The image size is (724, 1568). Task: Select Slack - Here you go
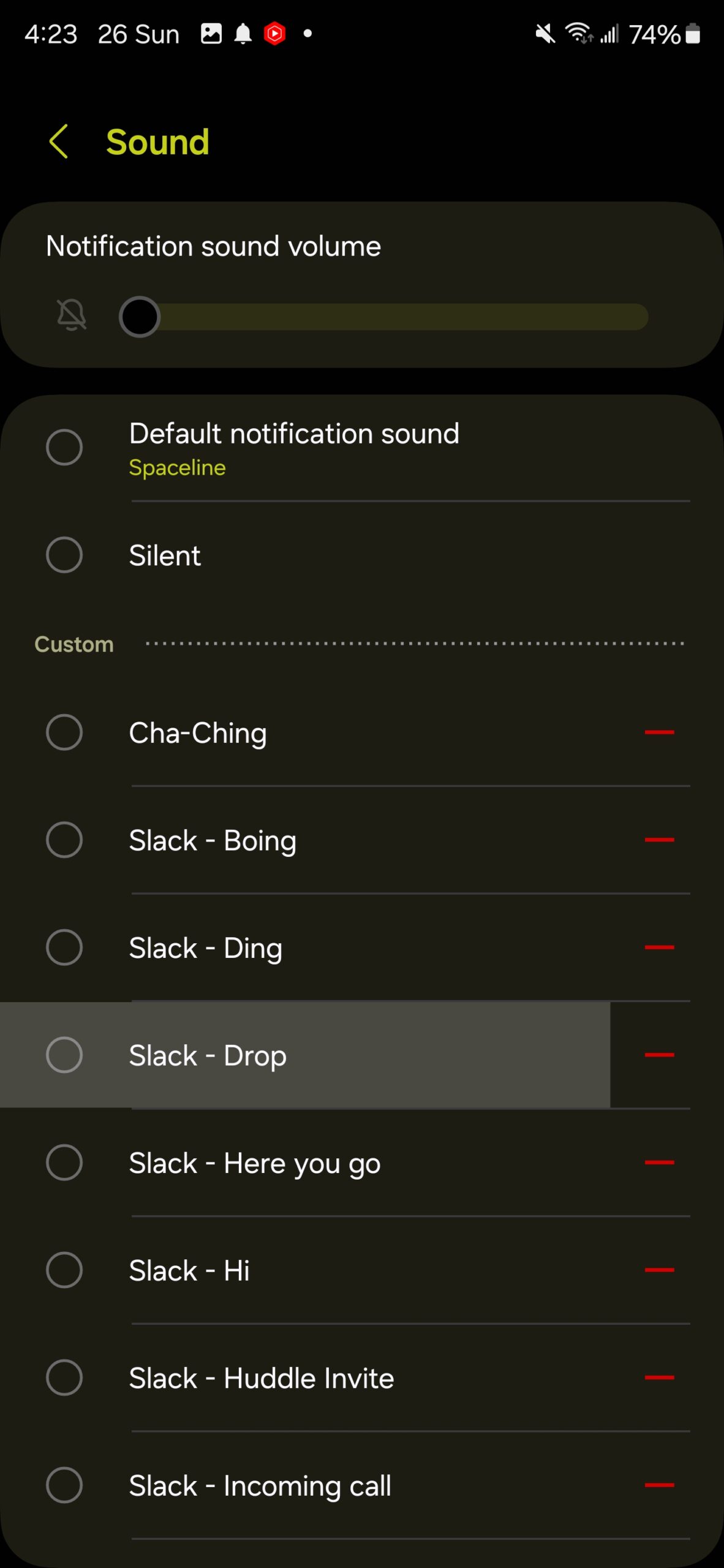305,1163
